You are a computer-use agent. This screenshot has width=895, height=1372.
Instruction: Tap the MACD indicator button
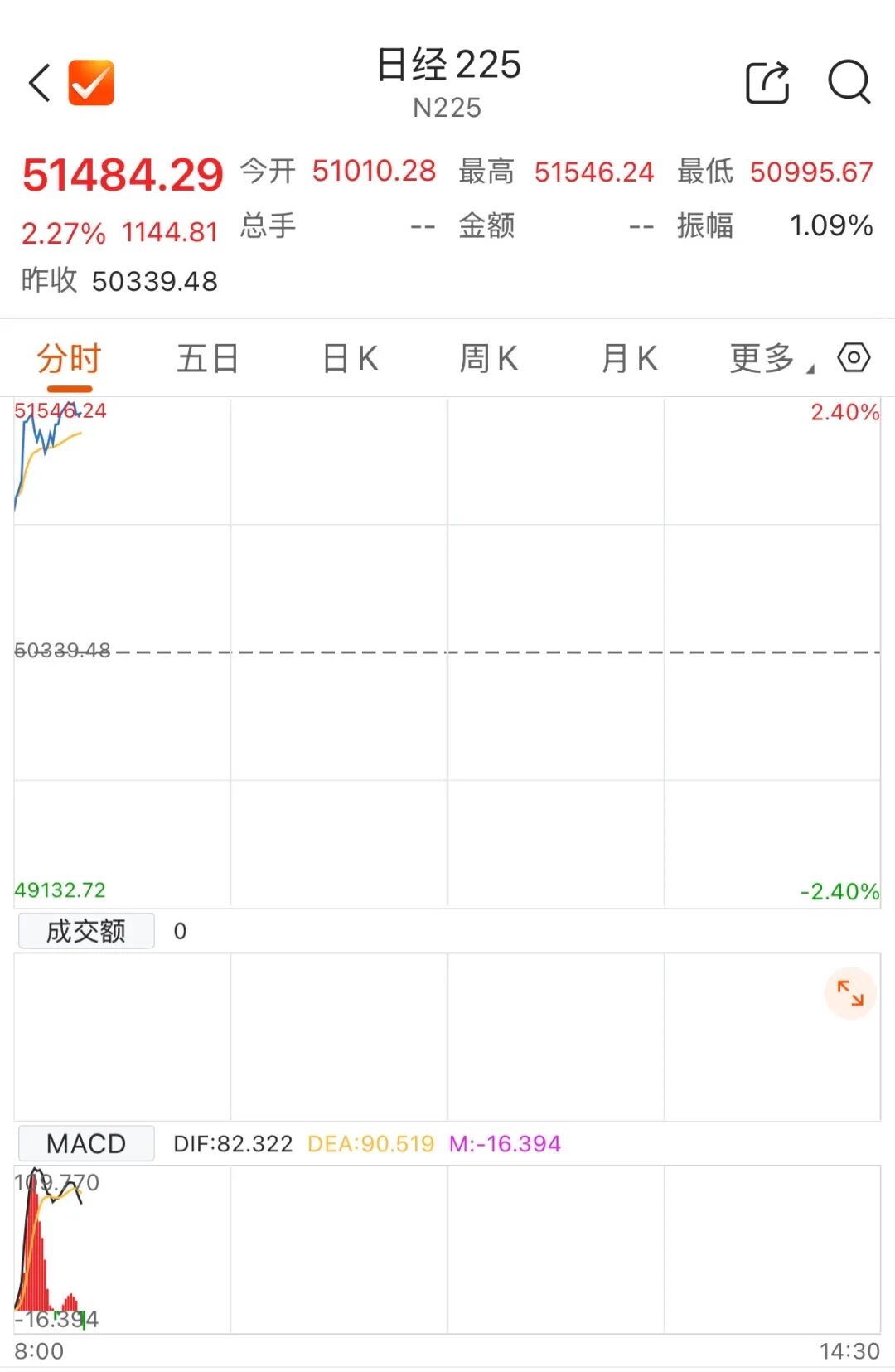pyautogui.click(x=86, y=1144)
